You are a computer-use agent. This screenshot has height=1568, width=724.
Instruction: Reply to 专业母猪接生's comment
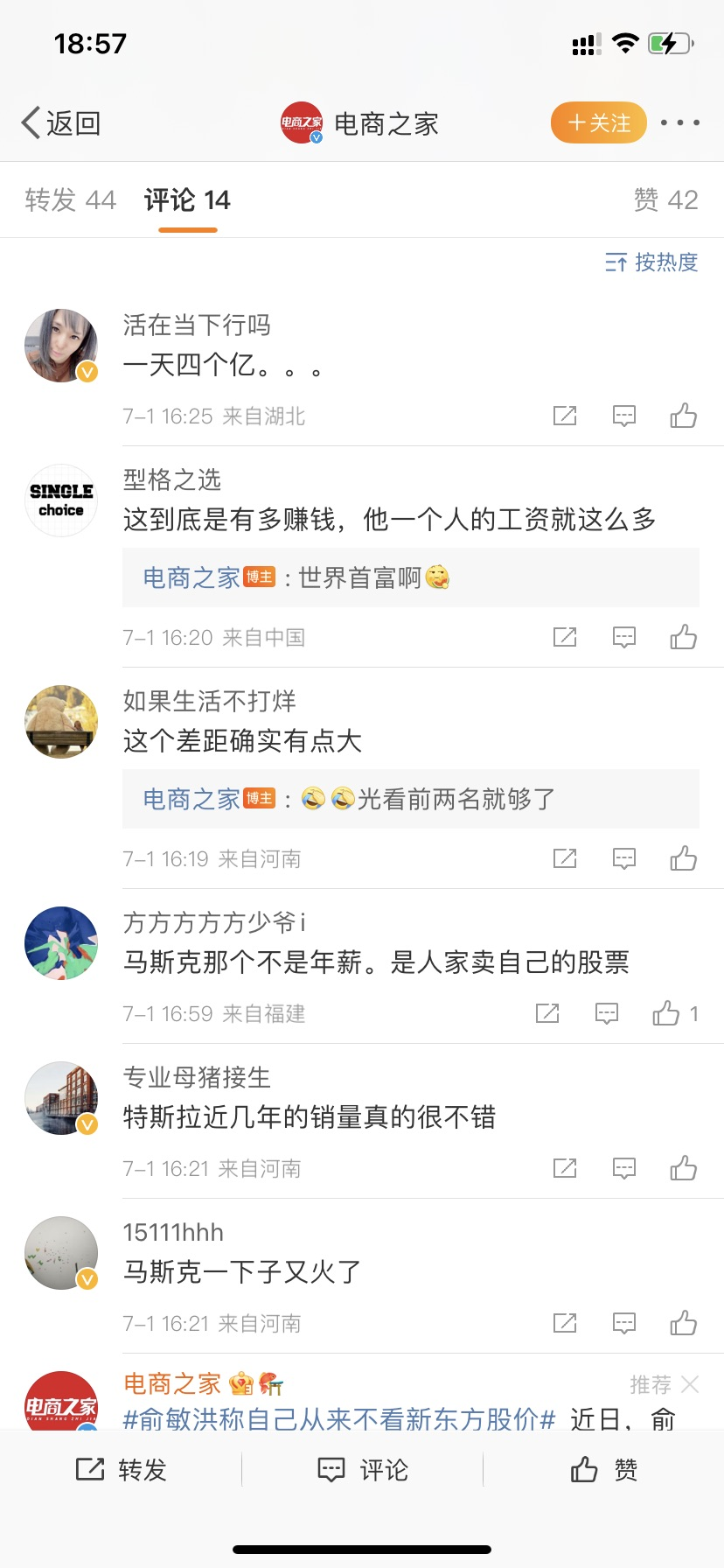click(x=623, y=1168)
